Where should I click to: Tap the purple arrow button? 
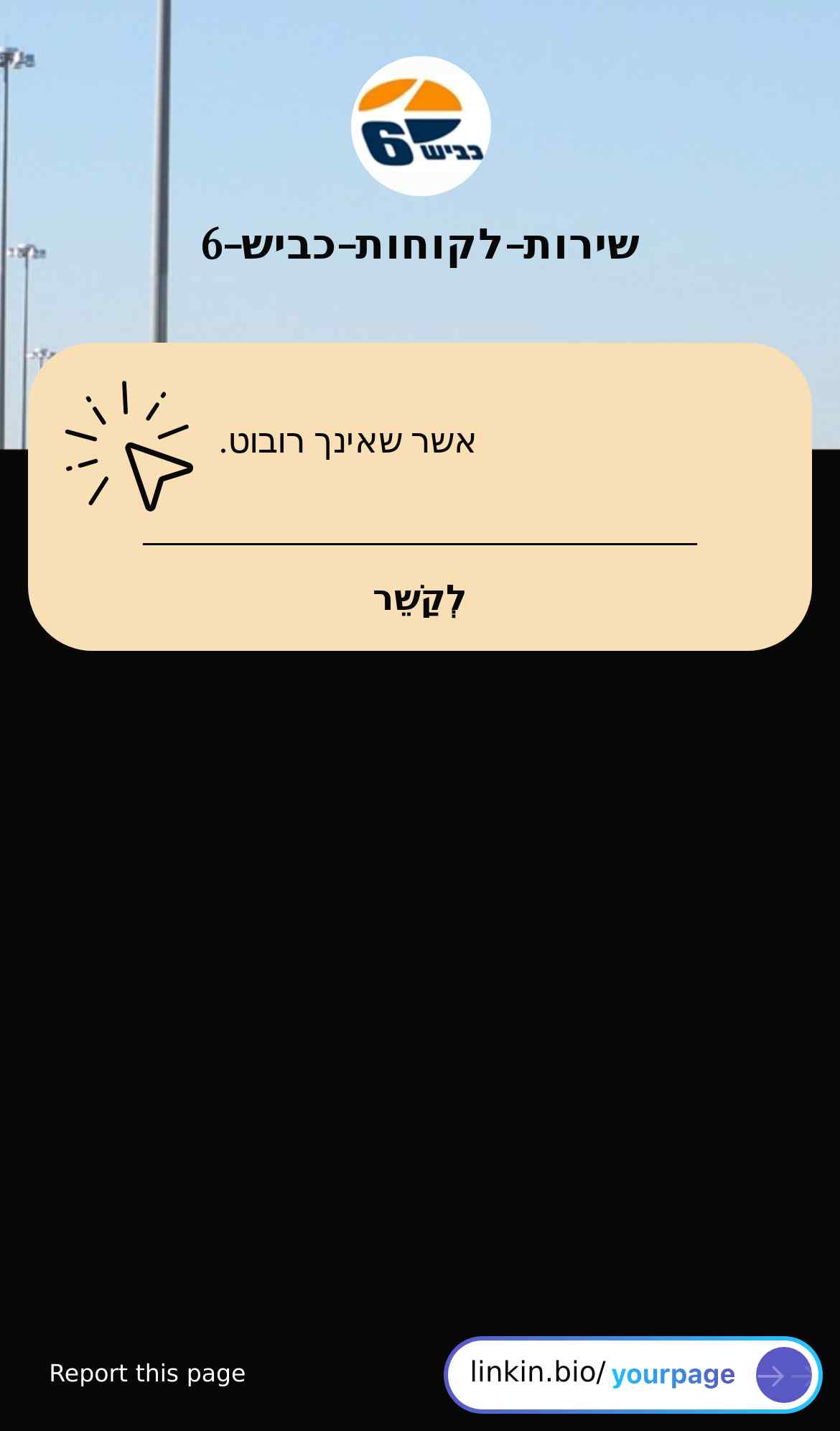(x=783, y=1375)
